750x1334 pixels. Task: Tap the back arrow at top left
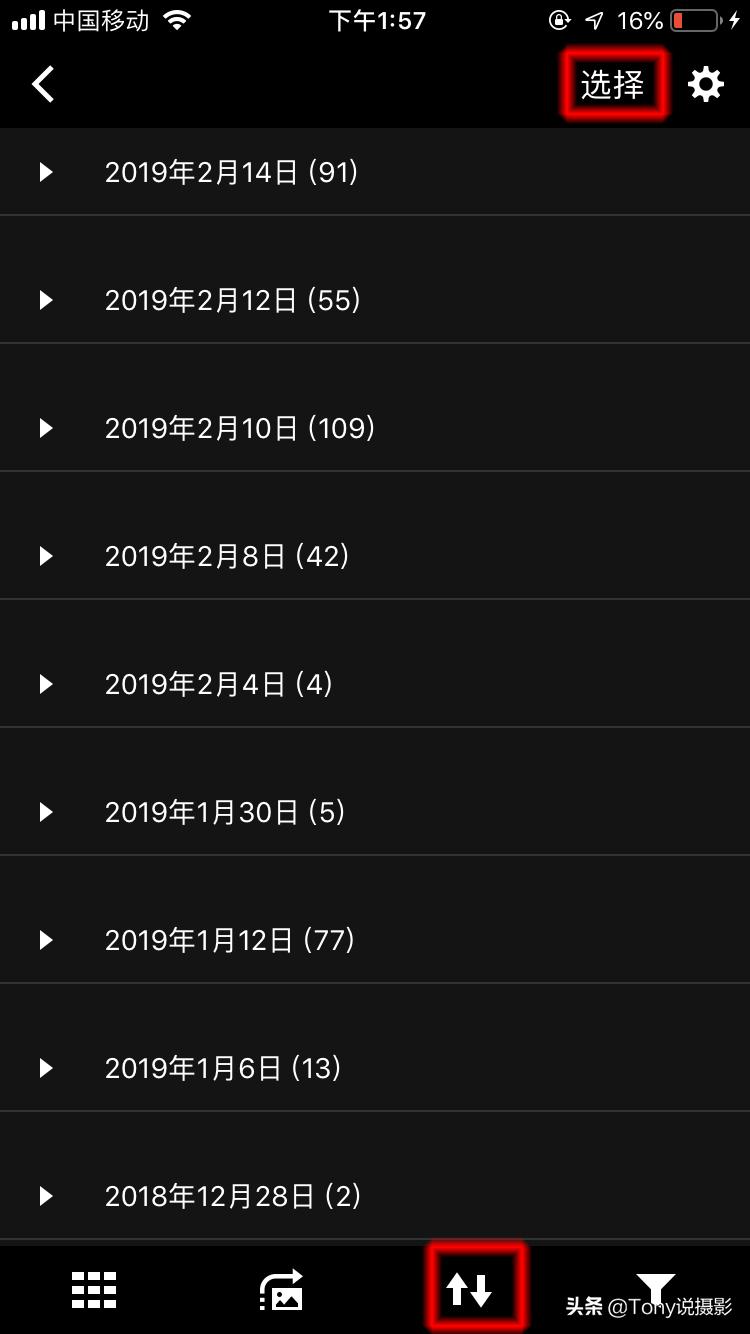(42, 84)
